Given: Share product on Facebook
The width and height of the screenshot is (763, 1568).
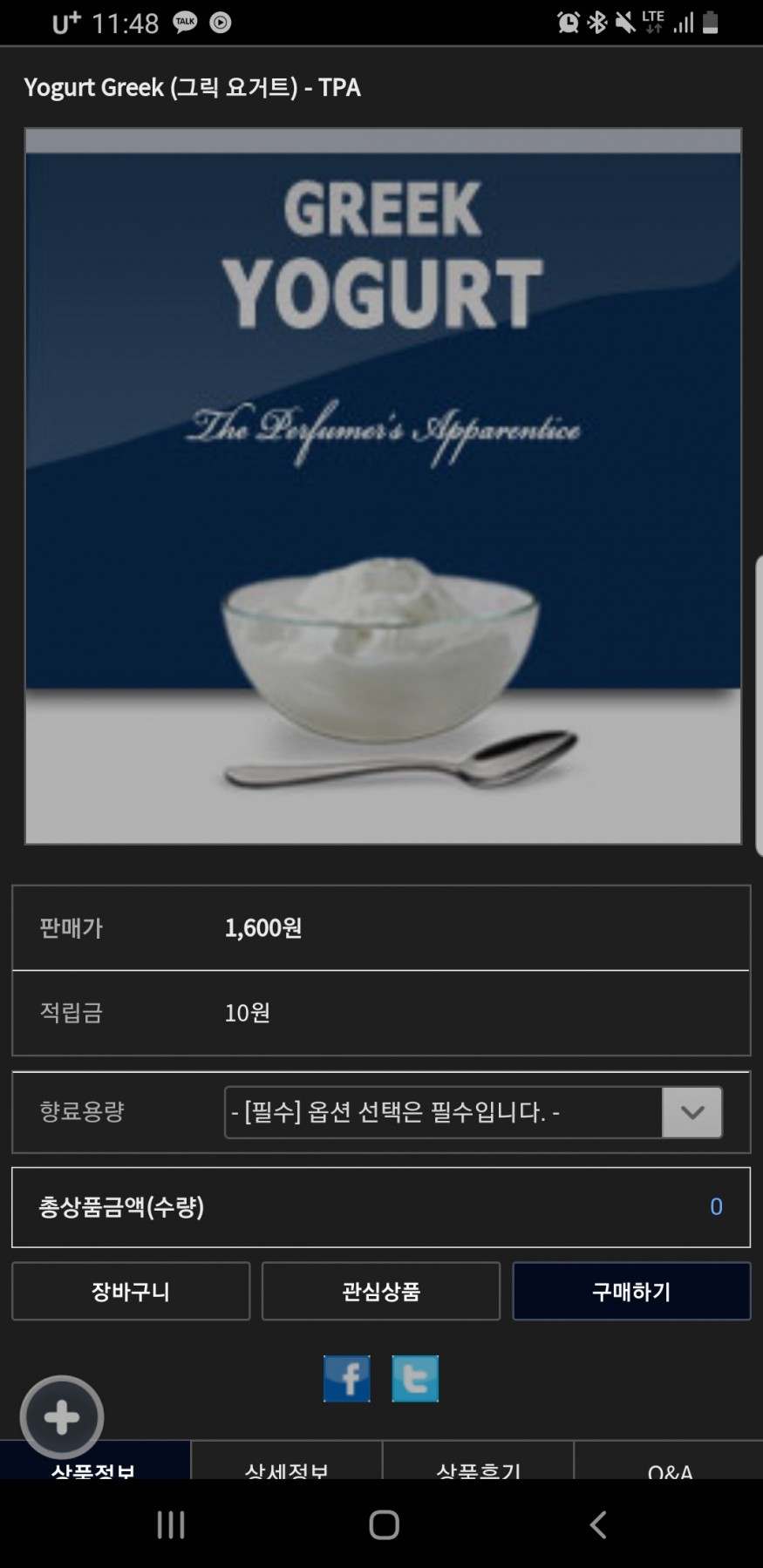Looking at the screenshot, I should 347,1379.
